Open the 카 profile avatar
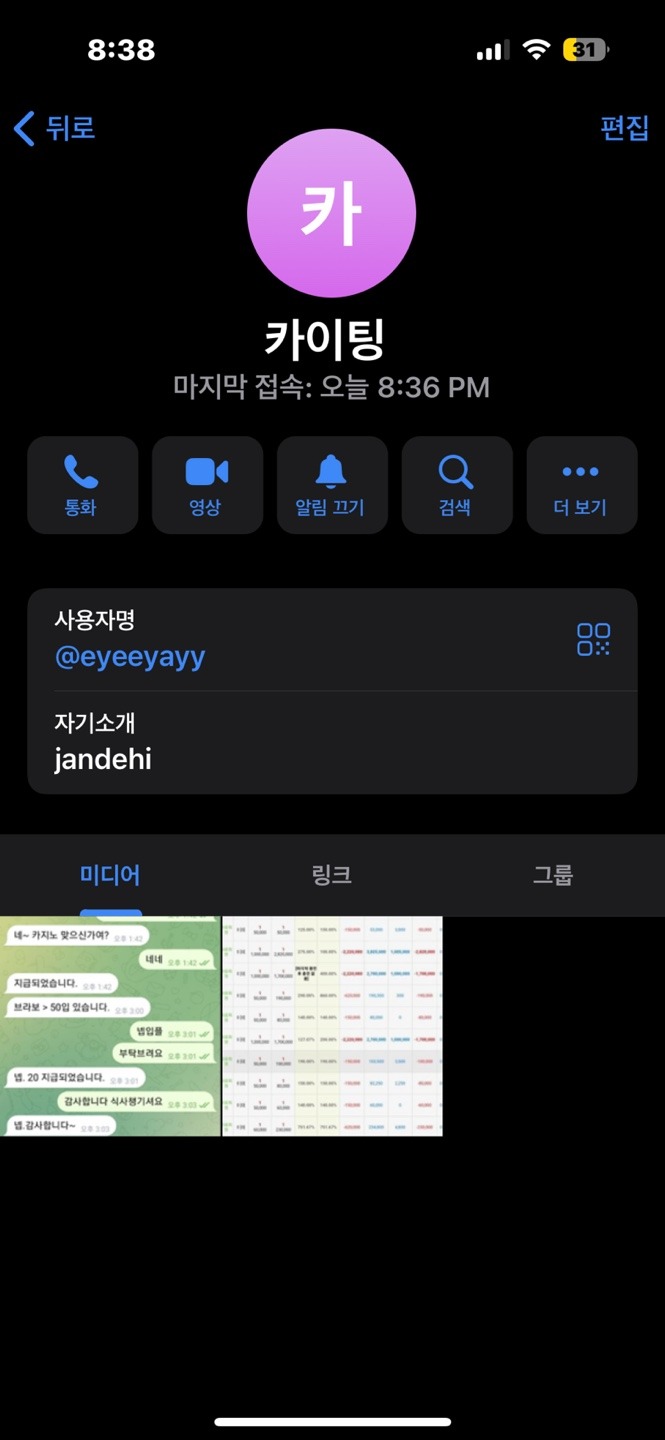 [x=331, y=213]
